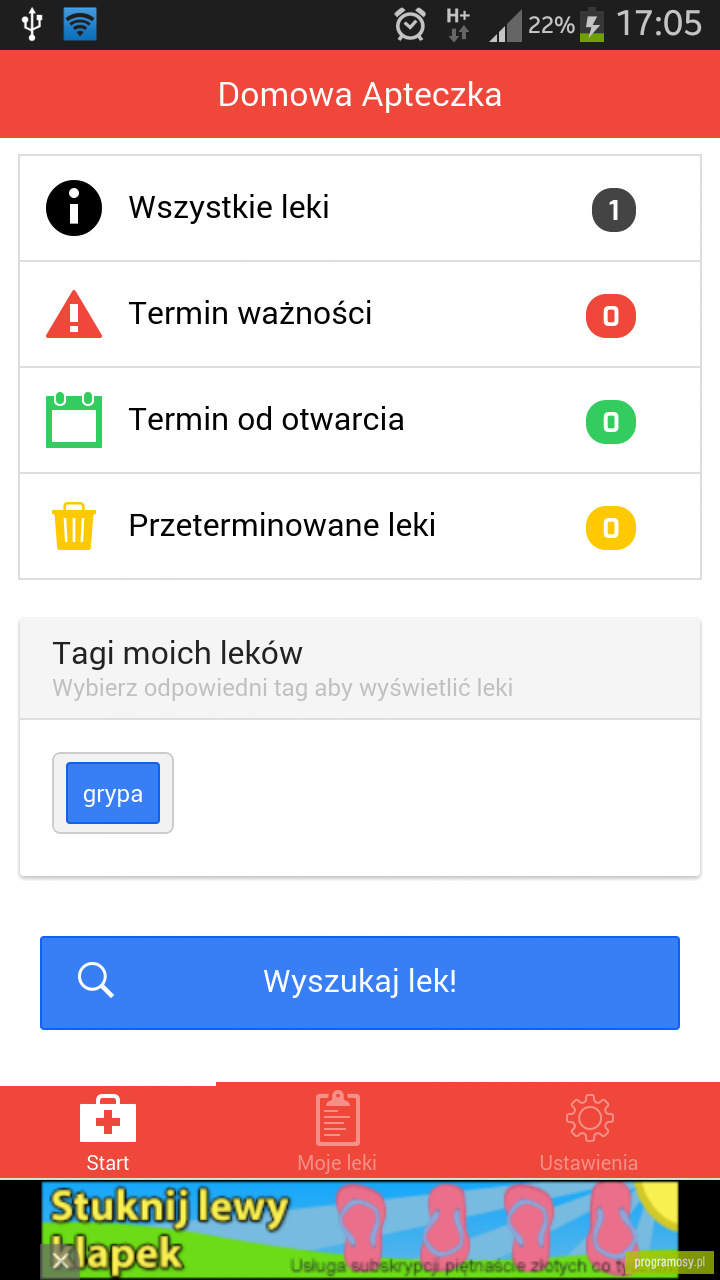This screenshot has height=1280, width=720.
Task: Switch to the Moje leki tab
Action: [337, 1131]
